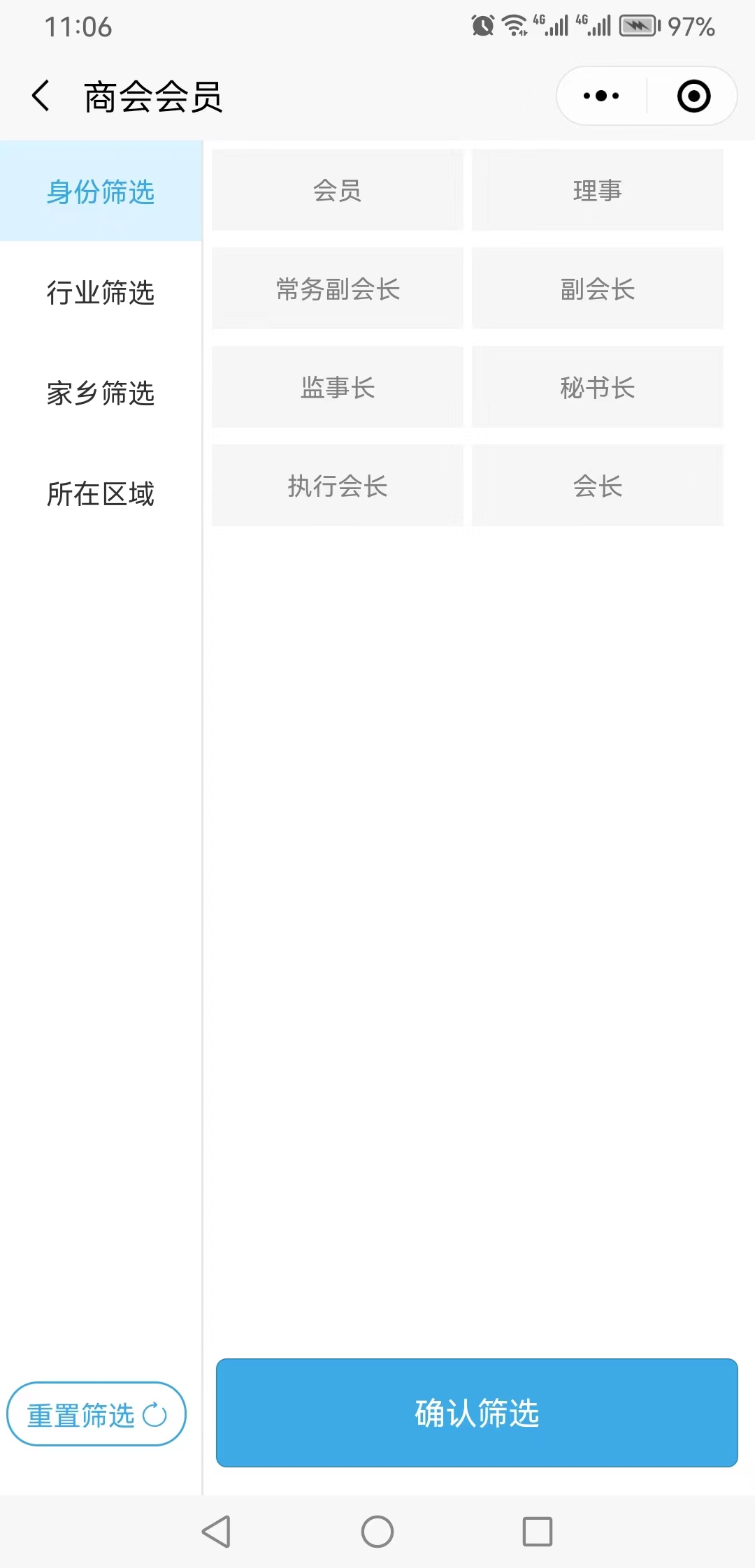
Task: Open the mini program more options menu
Action: click(x=601, y=96)
